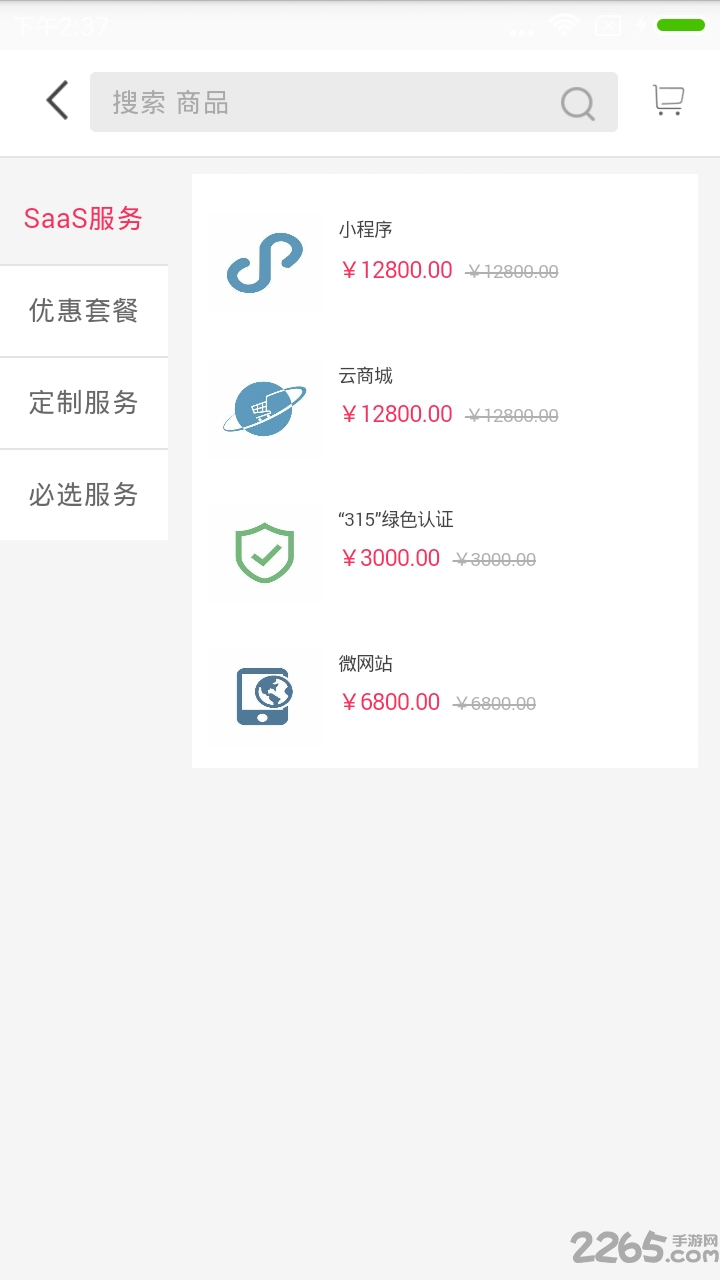The width and height of the screenshot is (720, 1280).
Task: Click the ¥3000.00 price of 315绿色认证
Action: (390, 558)
